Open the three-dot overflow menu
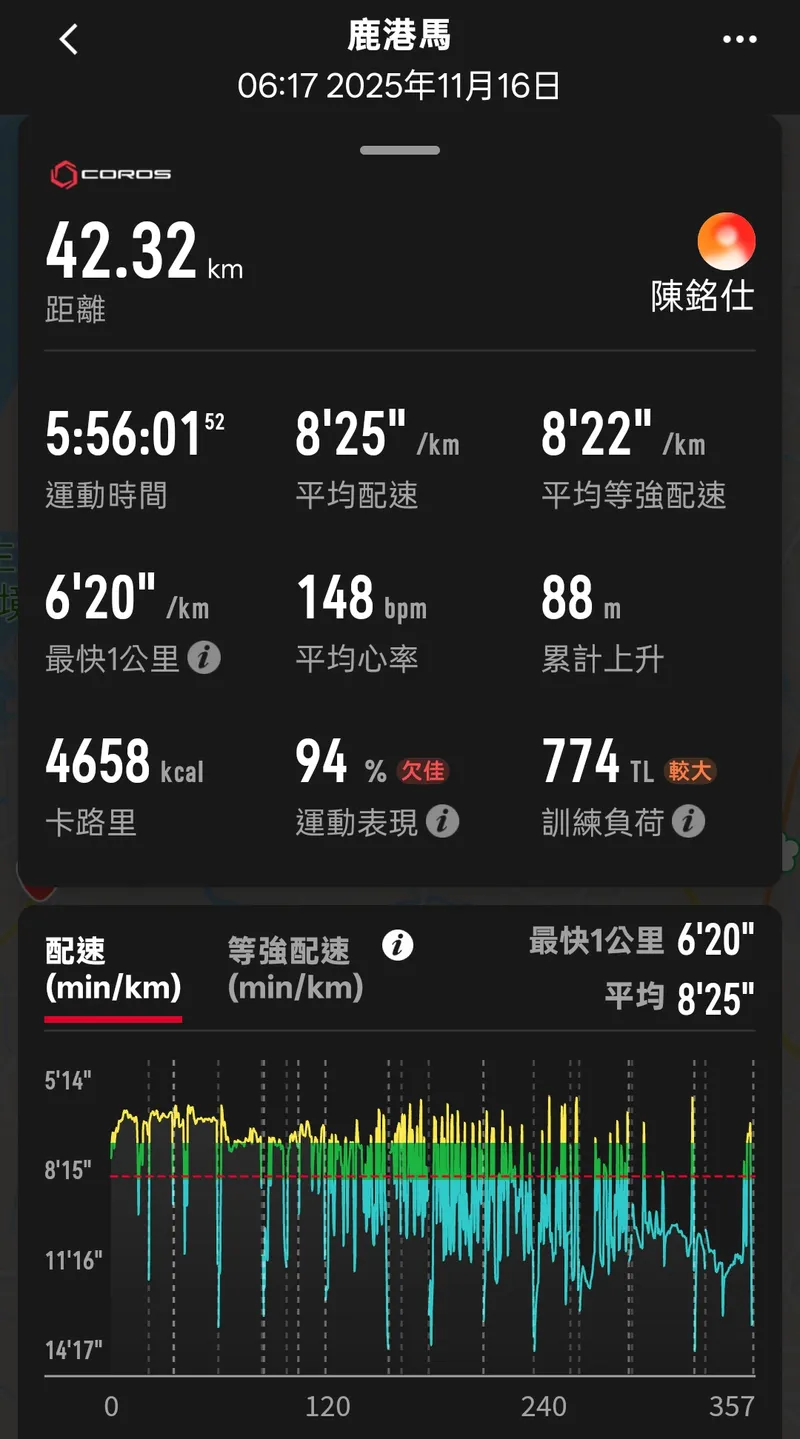Screen dimensions: 800x1439 click(x=739, y=40)
